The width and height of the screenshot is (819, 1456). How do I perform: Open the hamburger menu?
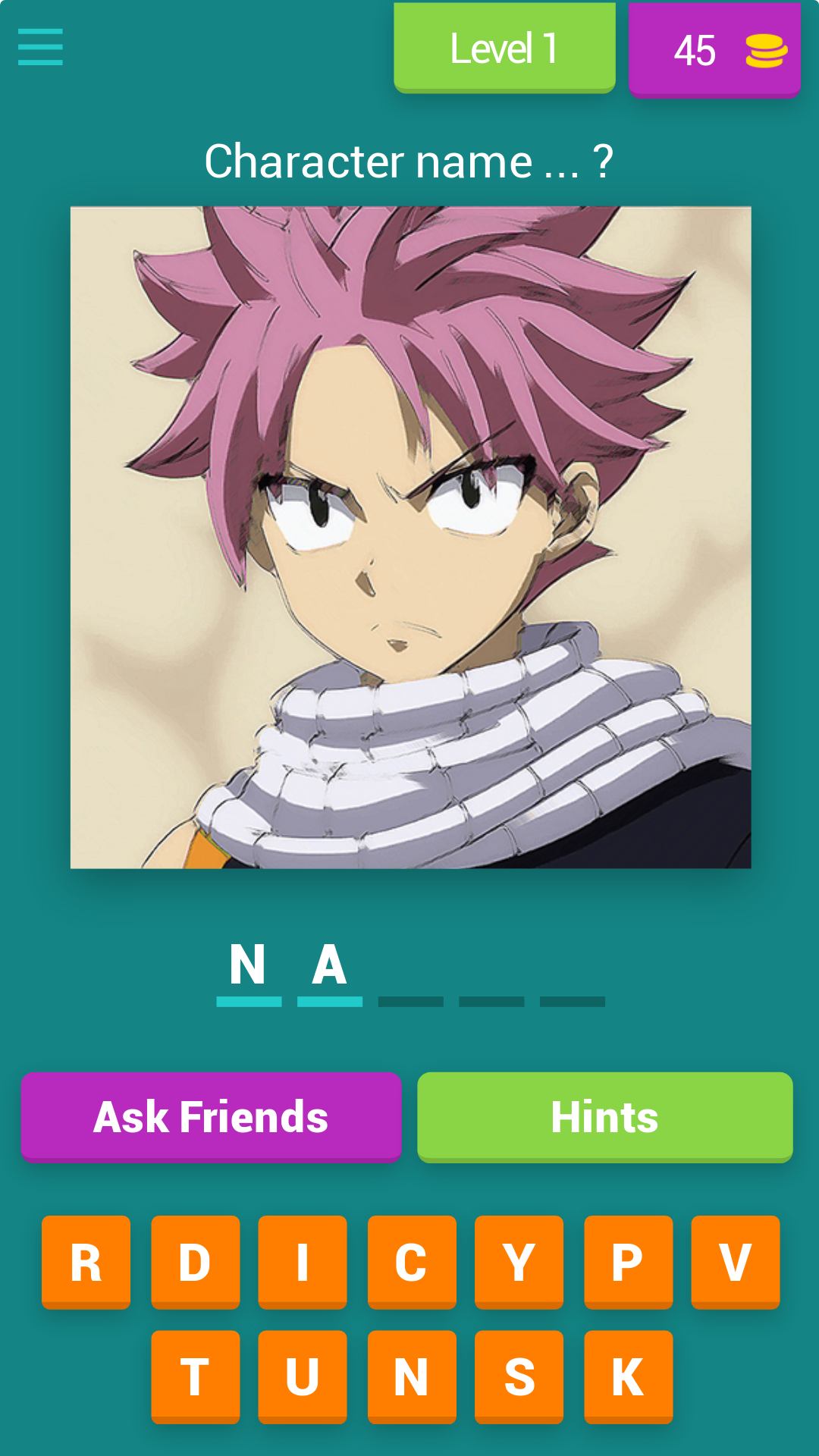[x=40, y=47]
